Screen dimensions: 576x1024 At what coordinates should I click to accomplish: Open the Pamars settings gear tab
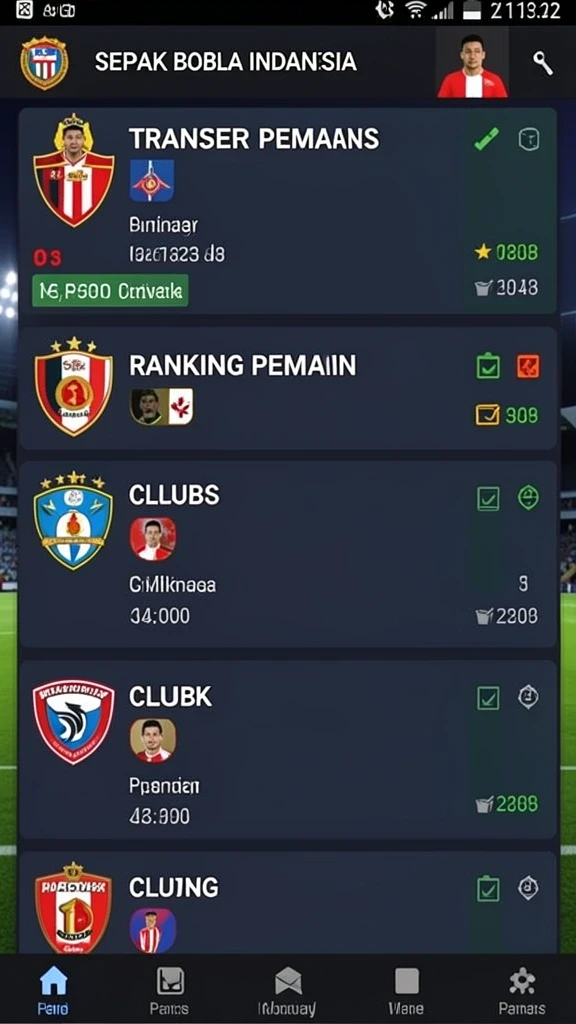point(522,989)
